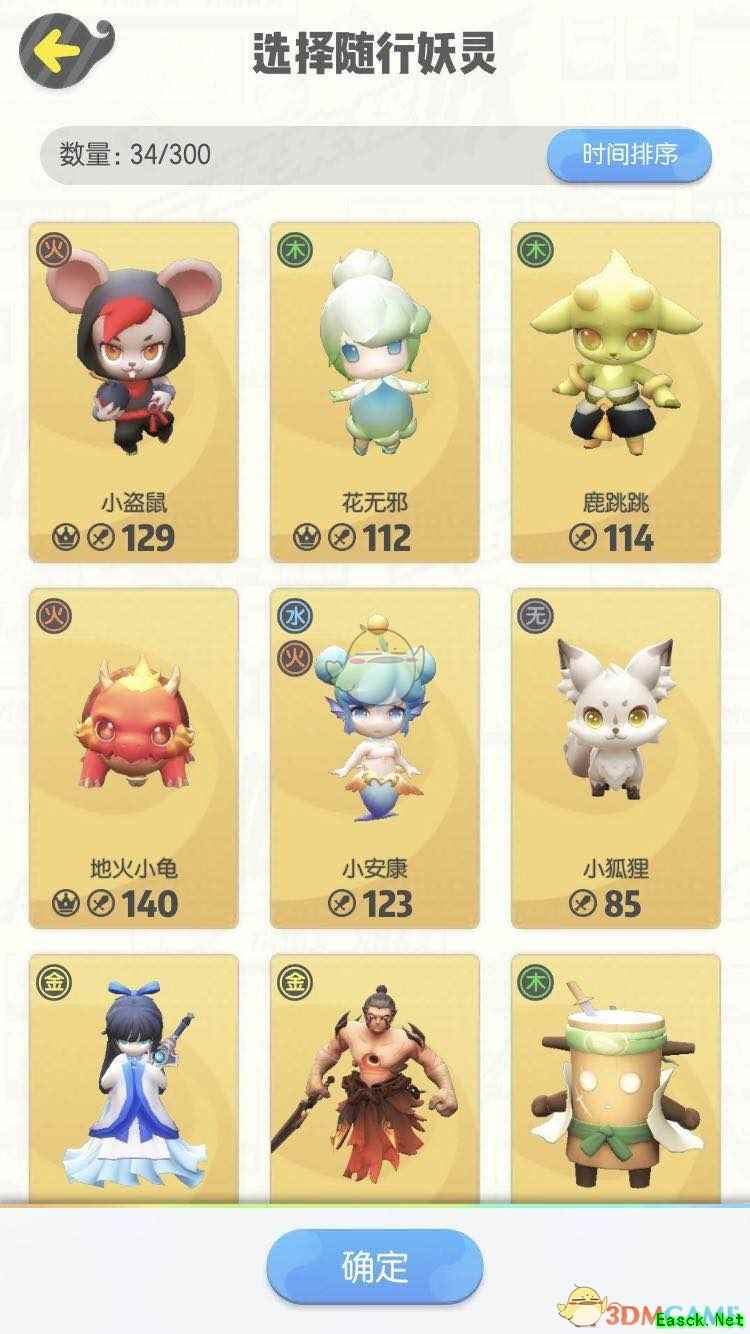Select the 小盗鼠 card
This screenshot has width=750, height=1334.
(x=134, y=392)
